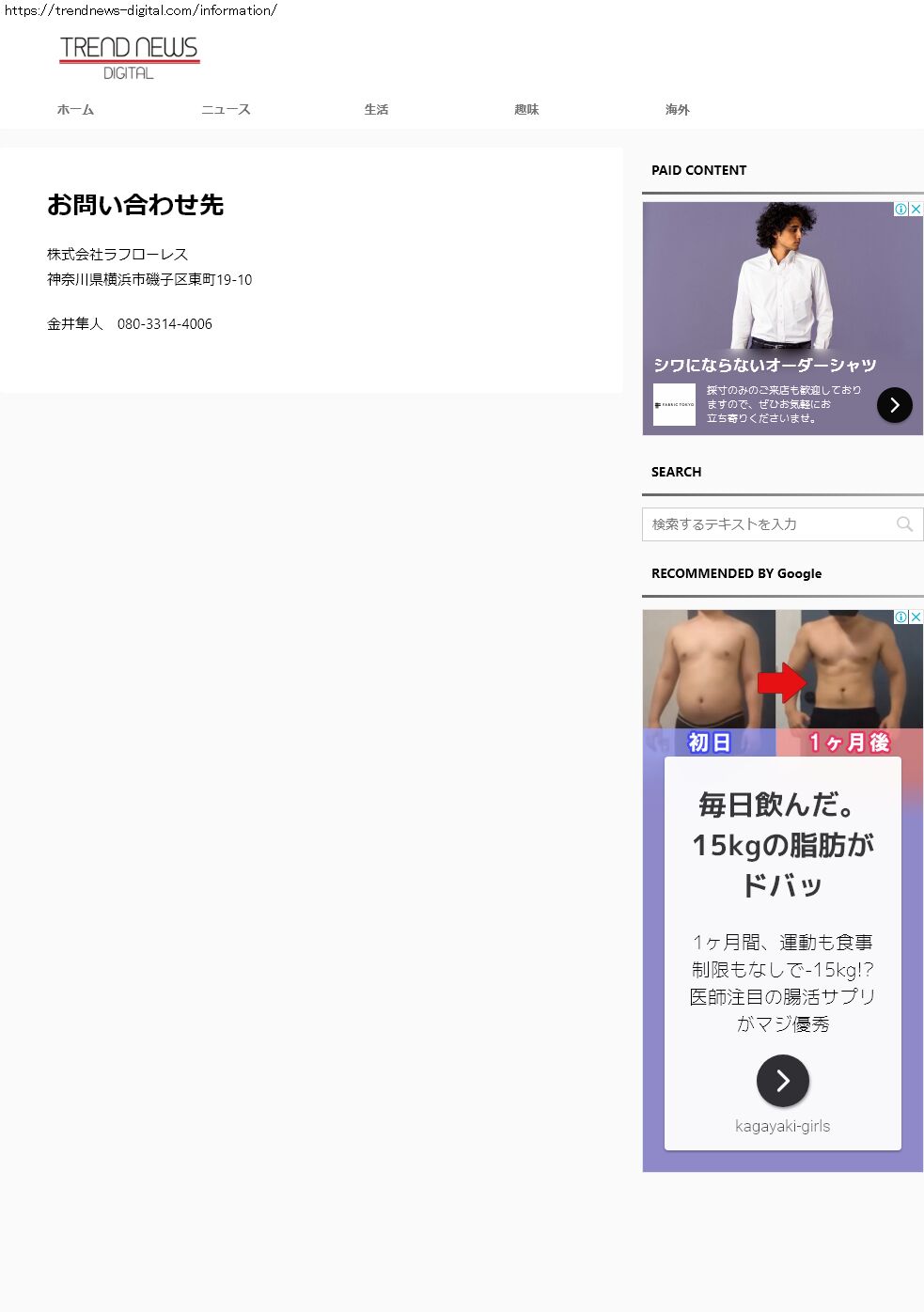The height and width of the screenshot is (1312, 924).
Task: Open the ホーム navigation link
Action: point(75,110)
